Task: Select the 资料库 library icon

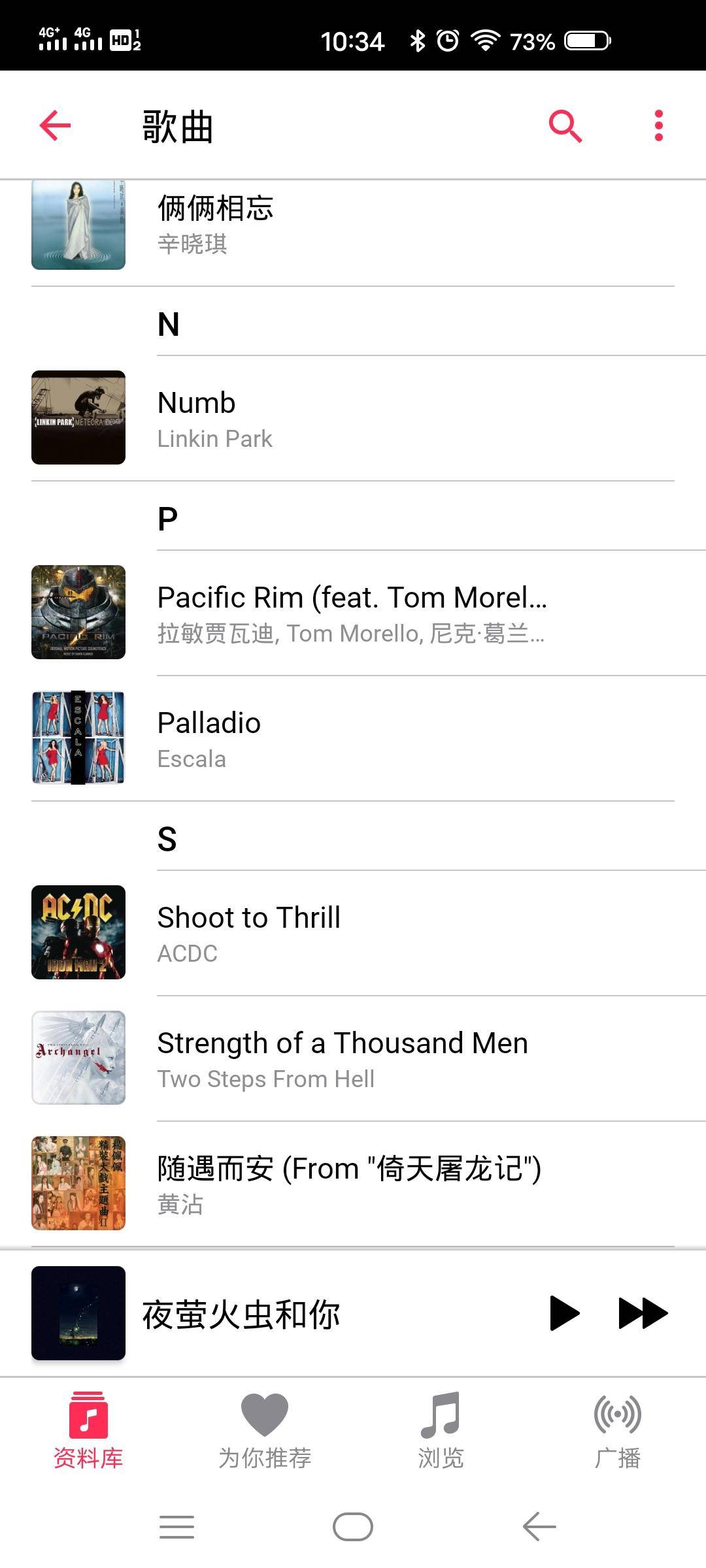Action: pyautogui.click(x=88, y=1429)
